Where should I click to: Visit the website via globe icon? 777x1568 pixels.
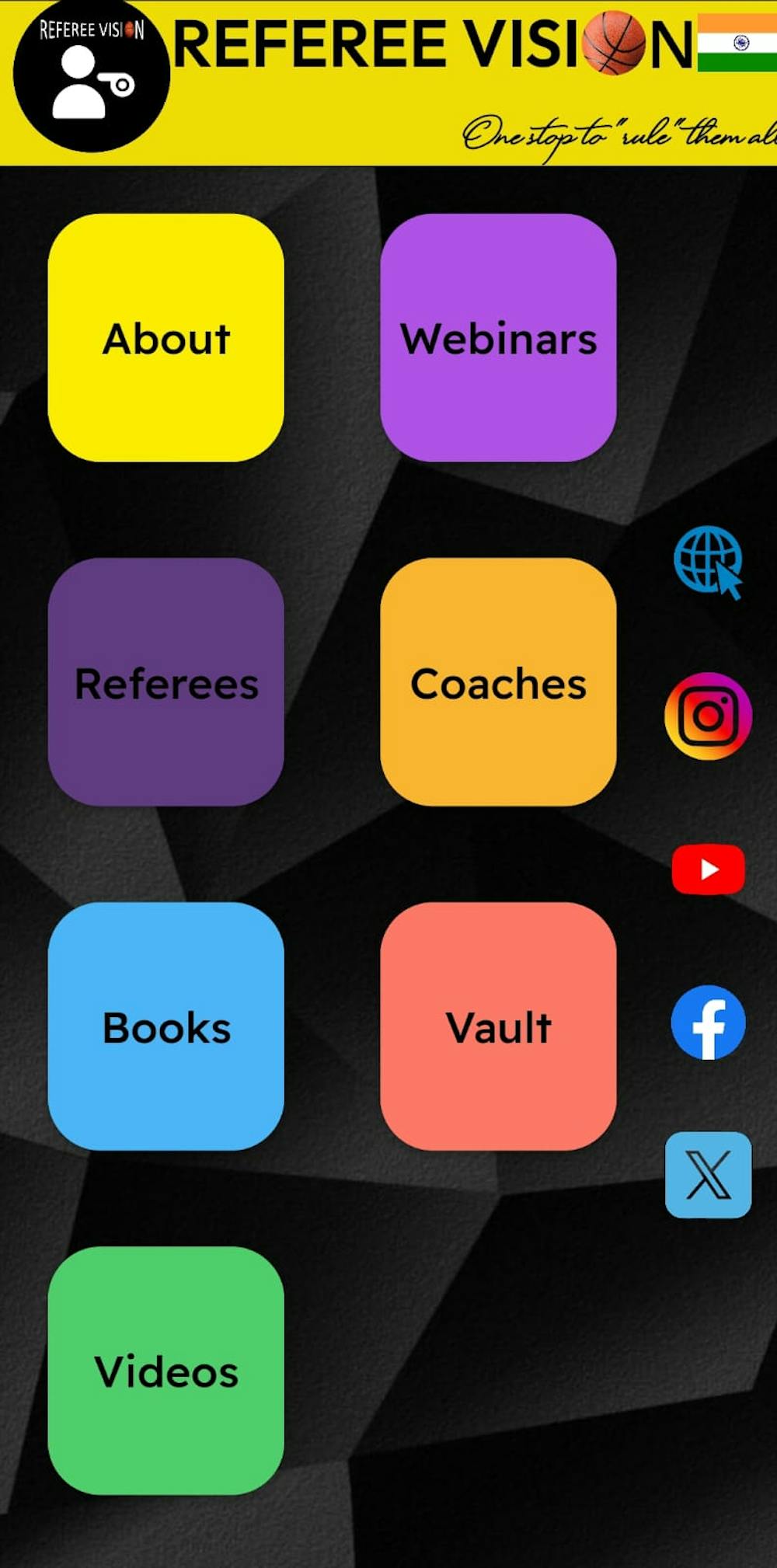point(707,561)
